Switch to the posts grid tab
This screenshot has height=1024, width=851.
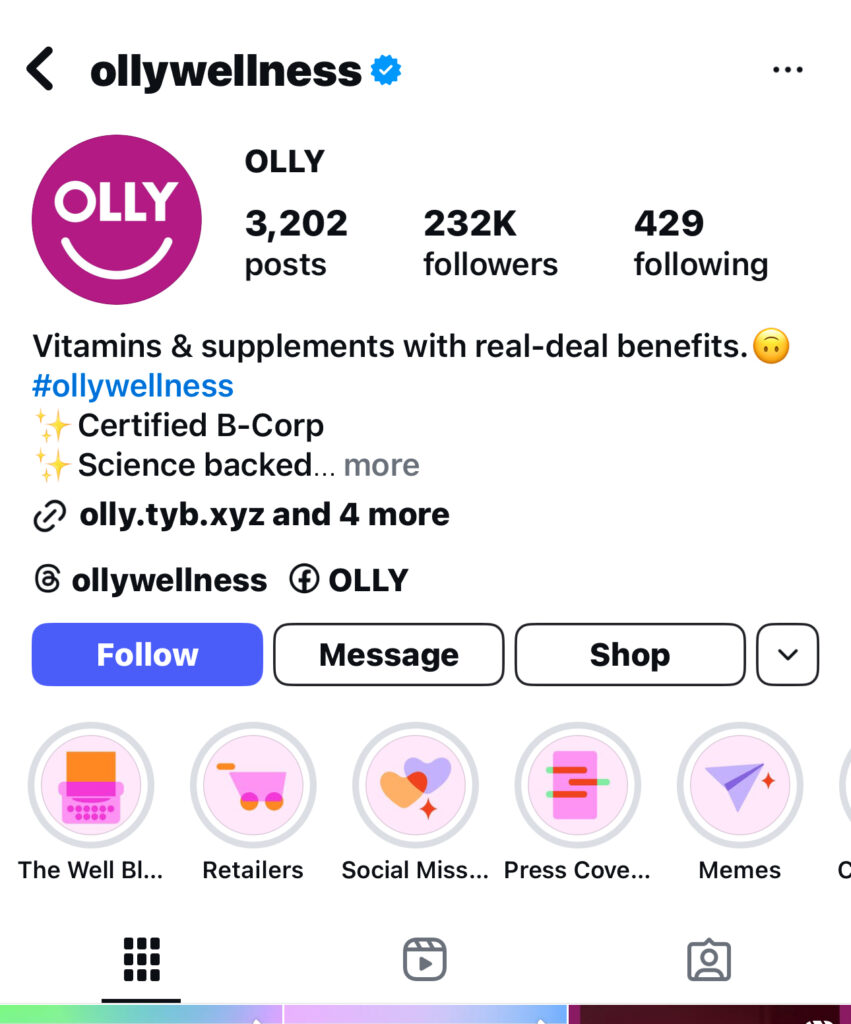tap(141, 960)
